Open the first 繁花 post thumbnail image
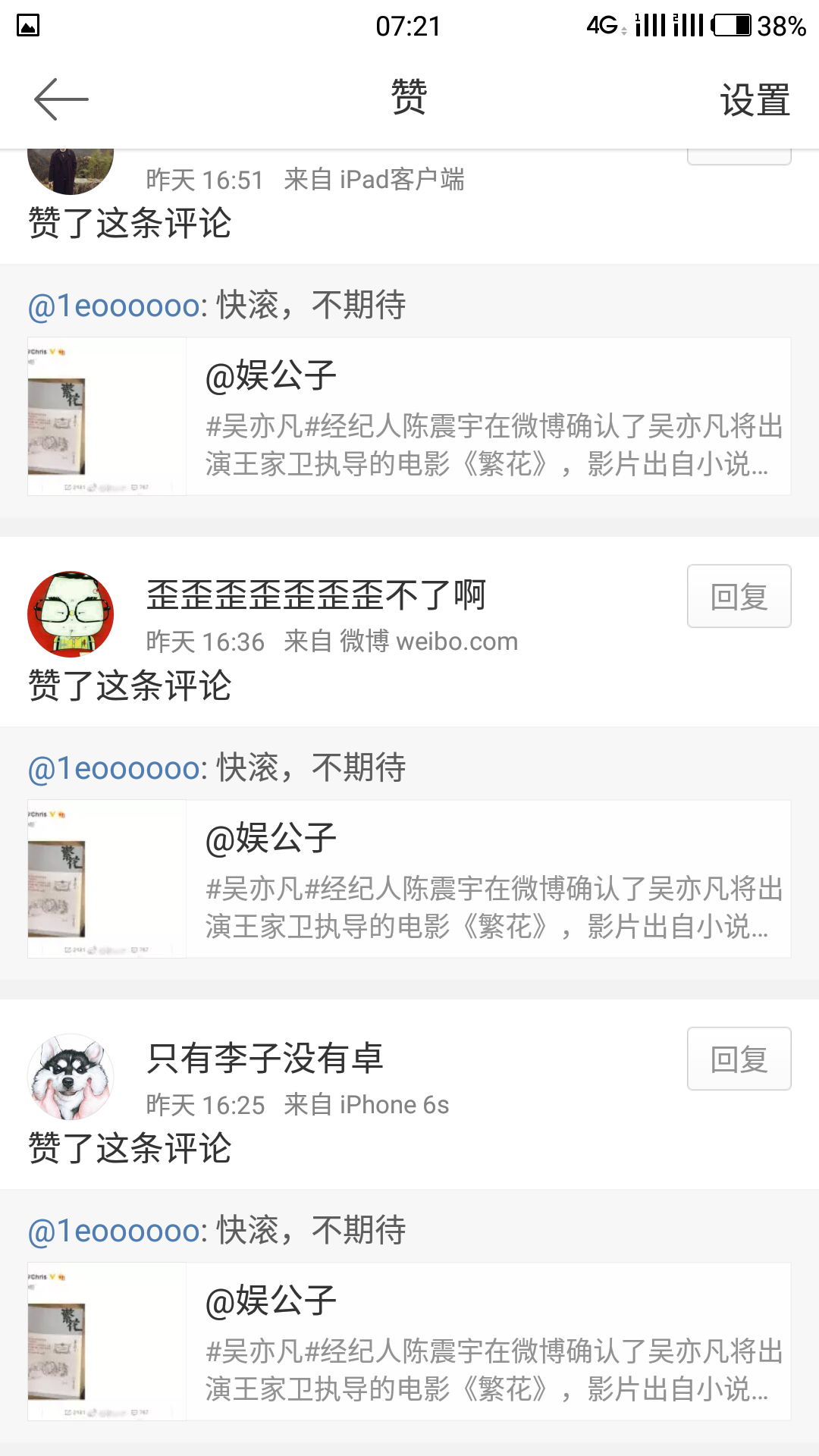The width and height of the screenshot is (819, 1456). pyautogui.click(x=106, y=416)
